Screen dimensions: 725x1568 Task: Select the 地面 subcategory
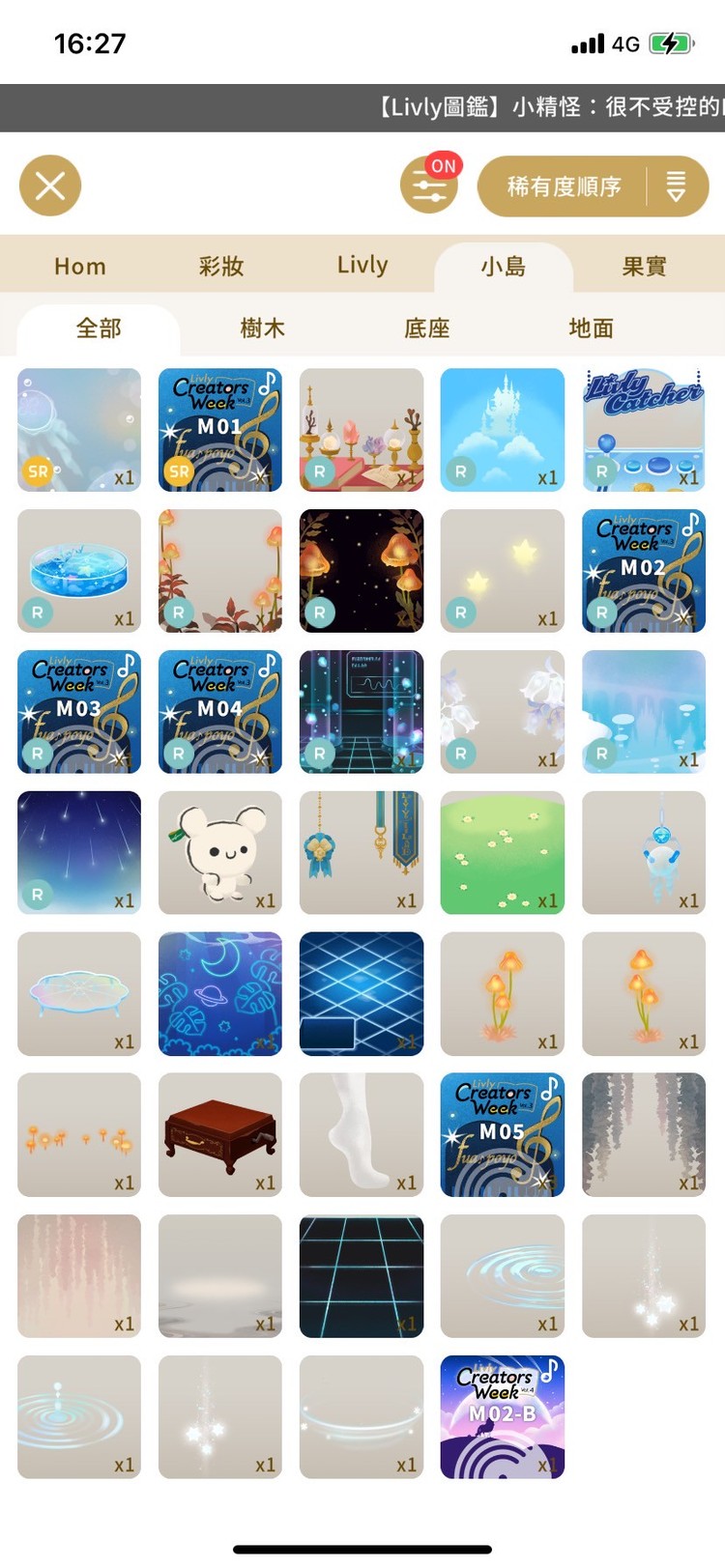pos(592,328)
